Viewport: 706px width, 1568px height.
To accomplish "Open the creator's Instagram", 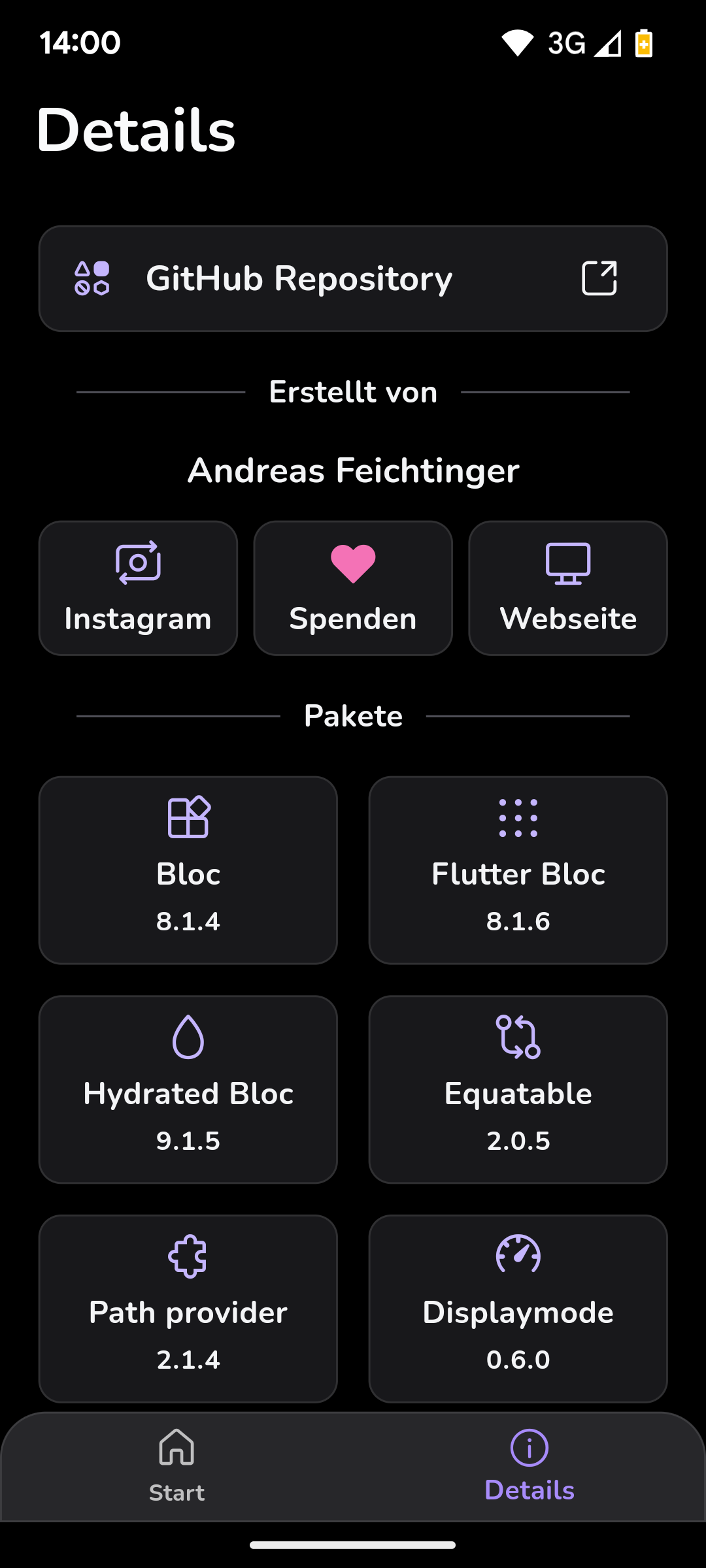I will [138, 588].
